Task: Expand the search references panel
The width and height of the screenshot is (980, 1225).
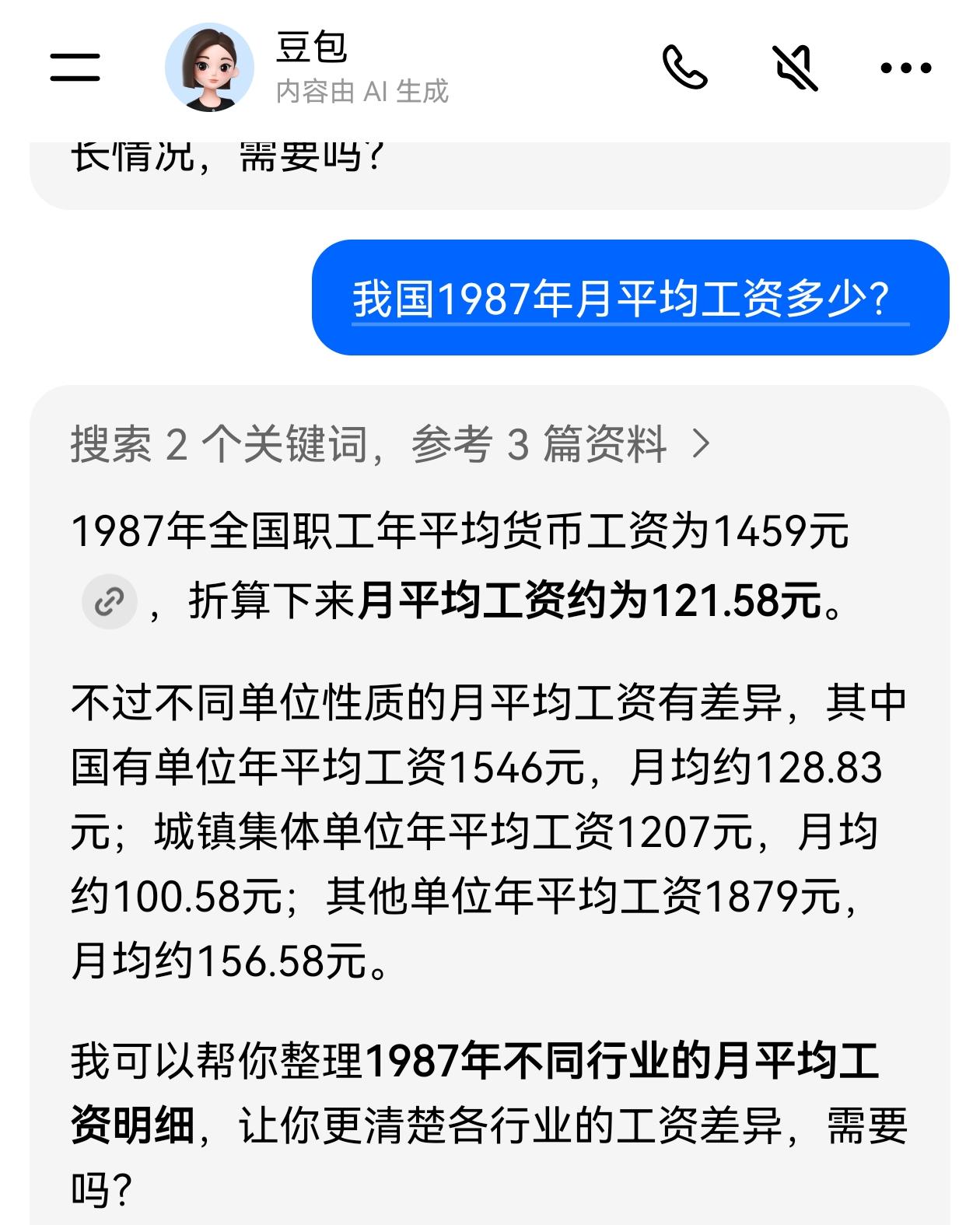Action: (389, 445)
